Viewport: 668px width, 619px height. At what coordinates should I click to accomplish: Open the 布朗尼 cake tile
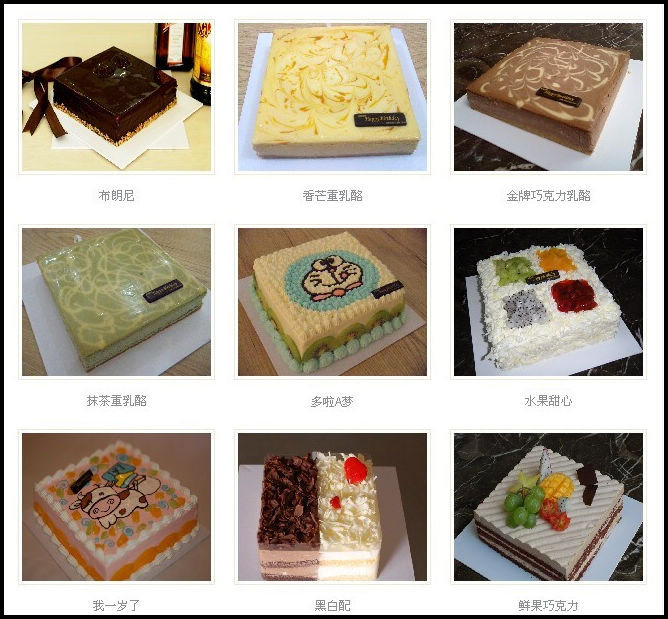click(x=116, y=97)
